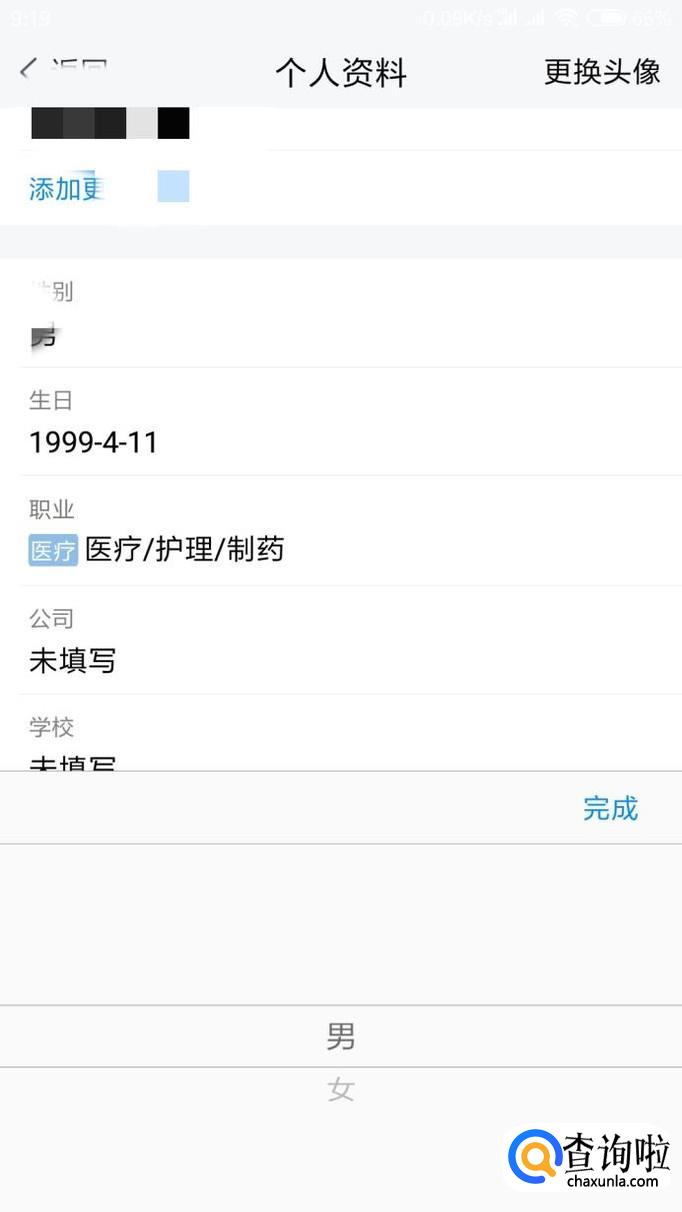Change the 生日 birthday 1999-4-11
Screen dimensions: 682x1212
[x=340, y=422]
